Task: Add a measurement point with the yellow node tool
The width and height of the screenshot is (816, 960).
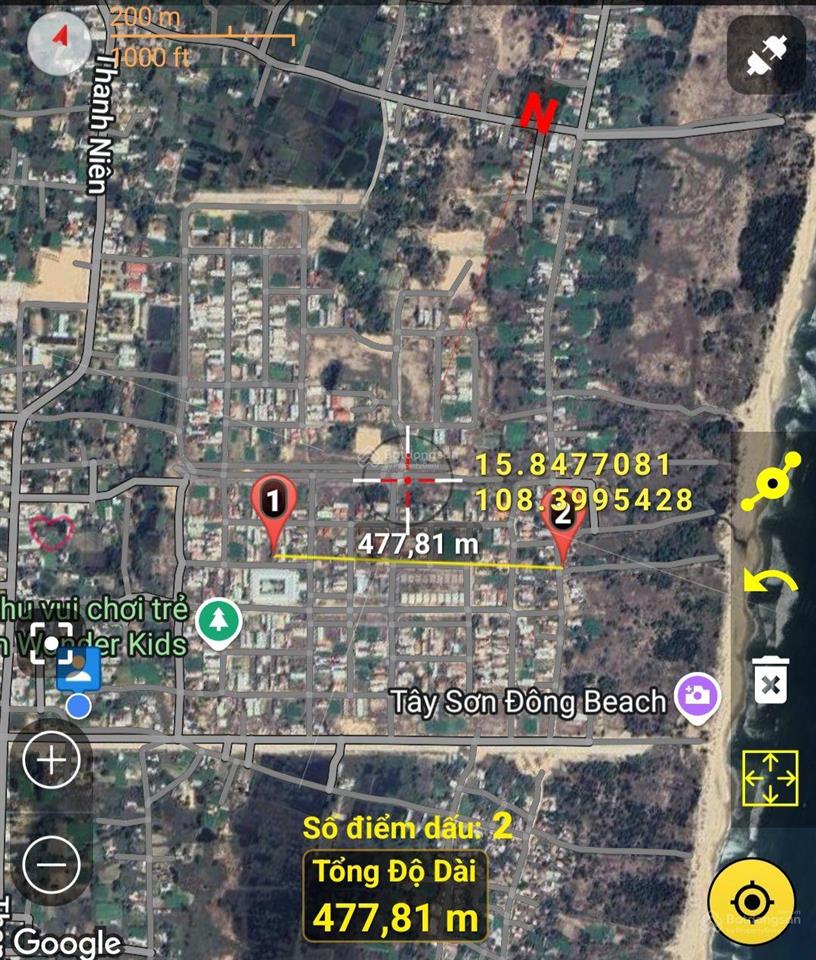Action: pyautogui.click(x=770, y=482)
